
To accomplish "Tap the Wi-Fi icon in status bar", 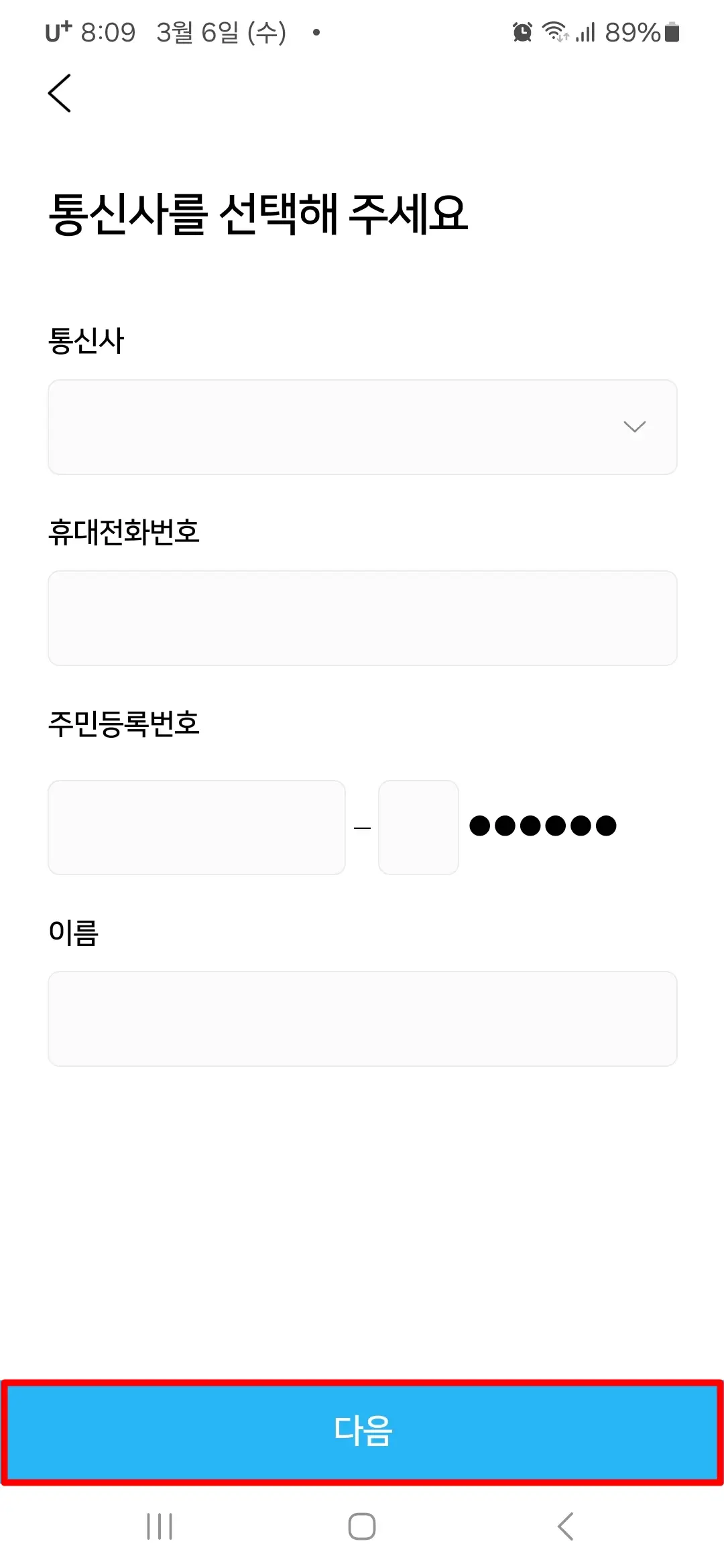I will (x=556, y=31).
